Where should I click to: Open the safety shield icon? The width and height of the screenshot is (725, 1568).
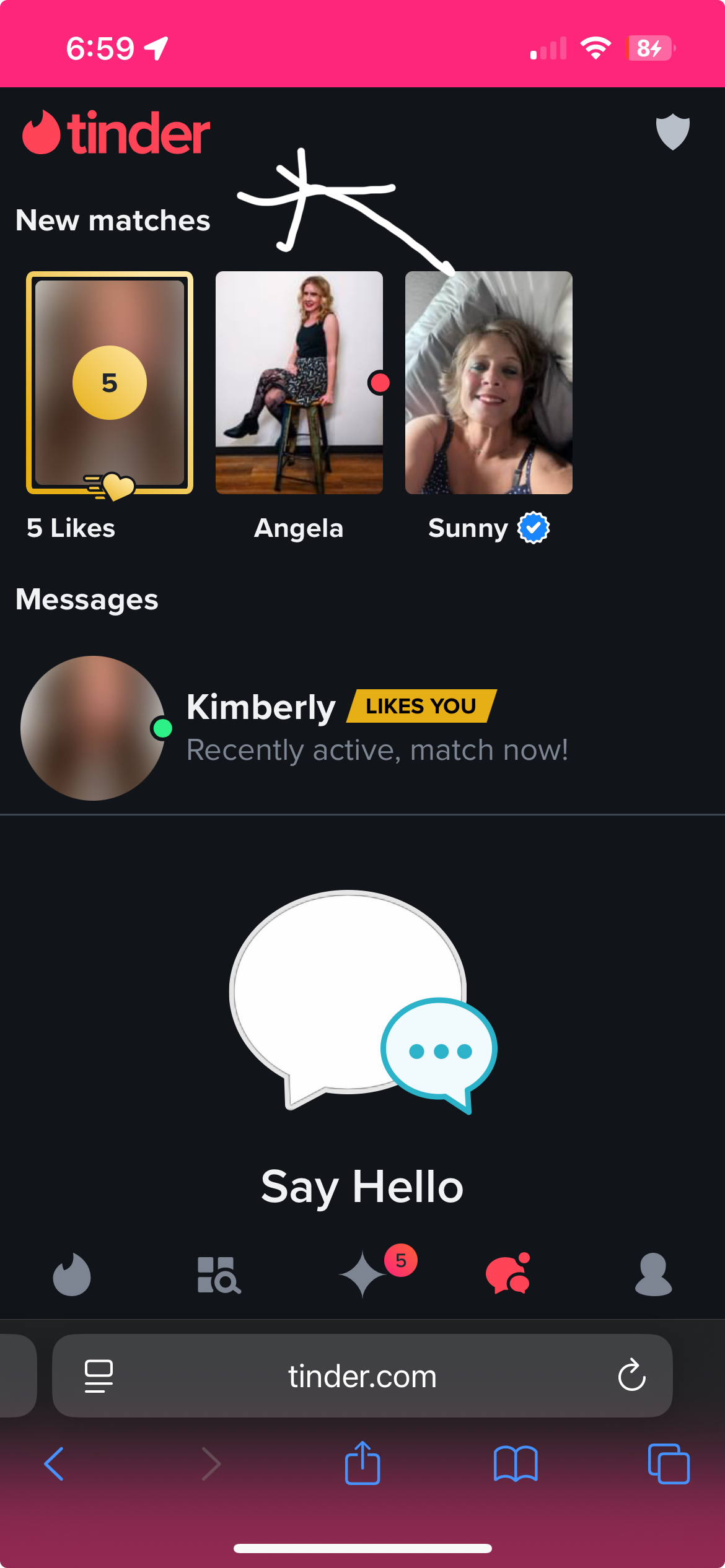pos(672,132)
